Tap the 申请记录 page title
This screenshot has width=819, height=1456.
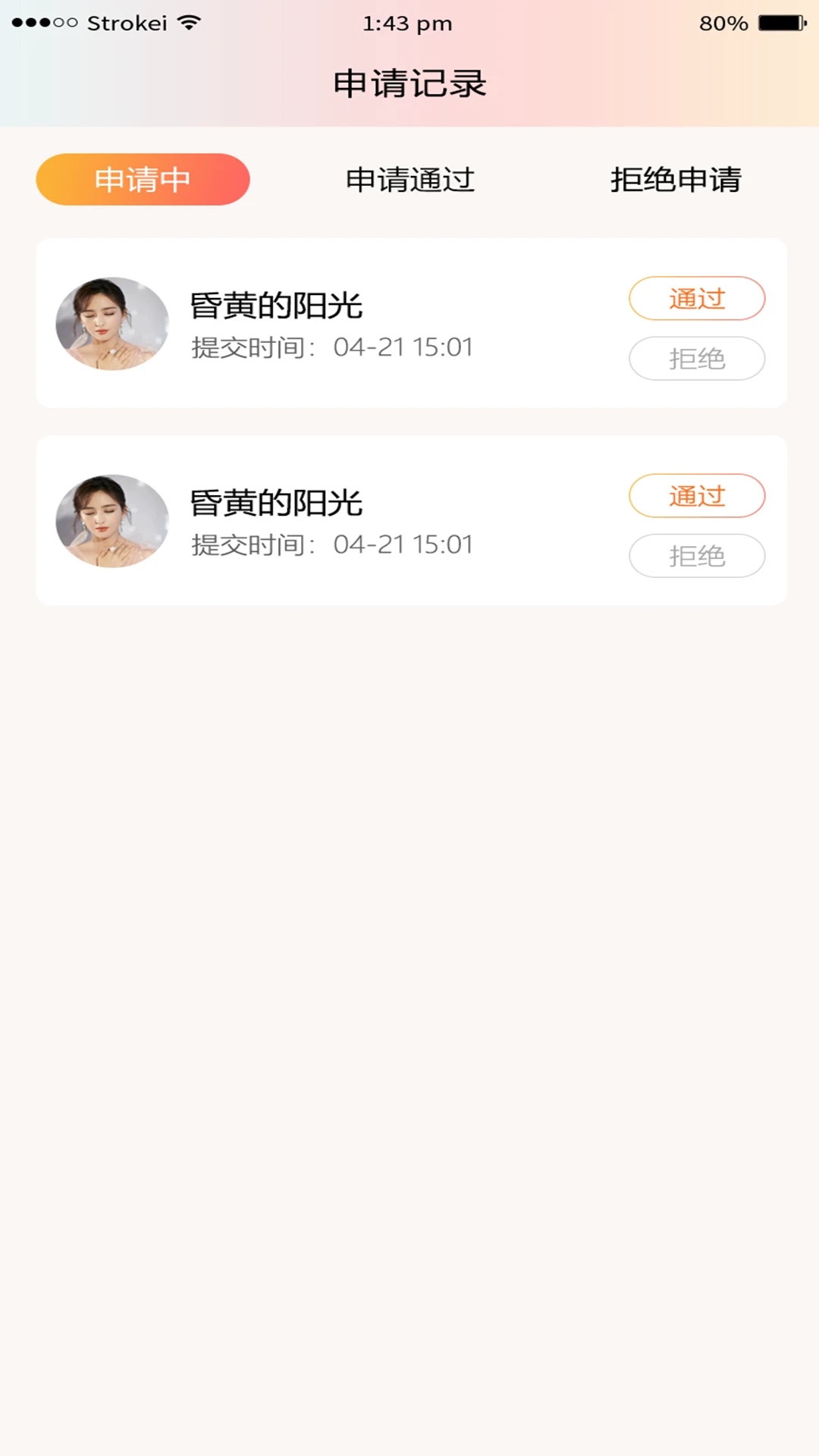tap(409, 83)
